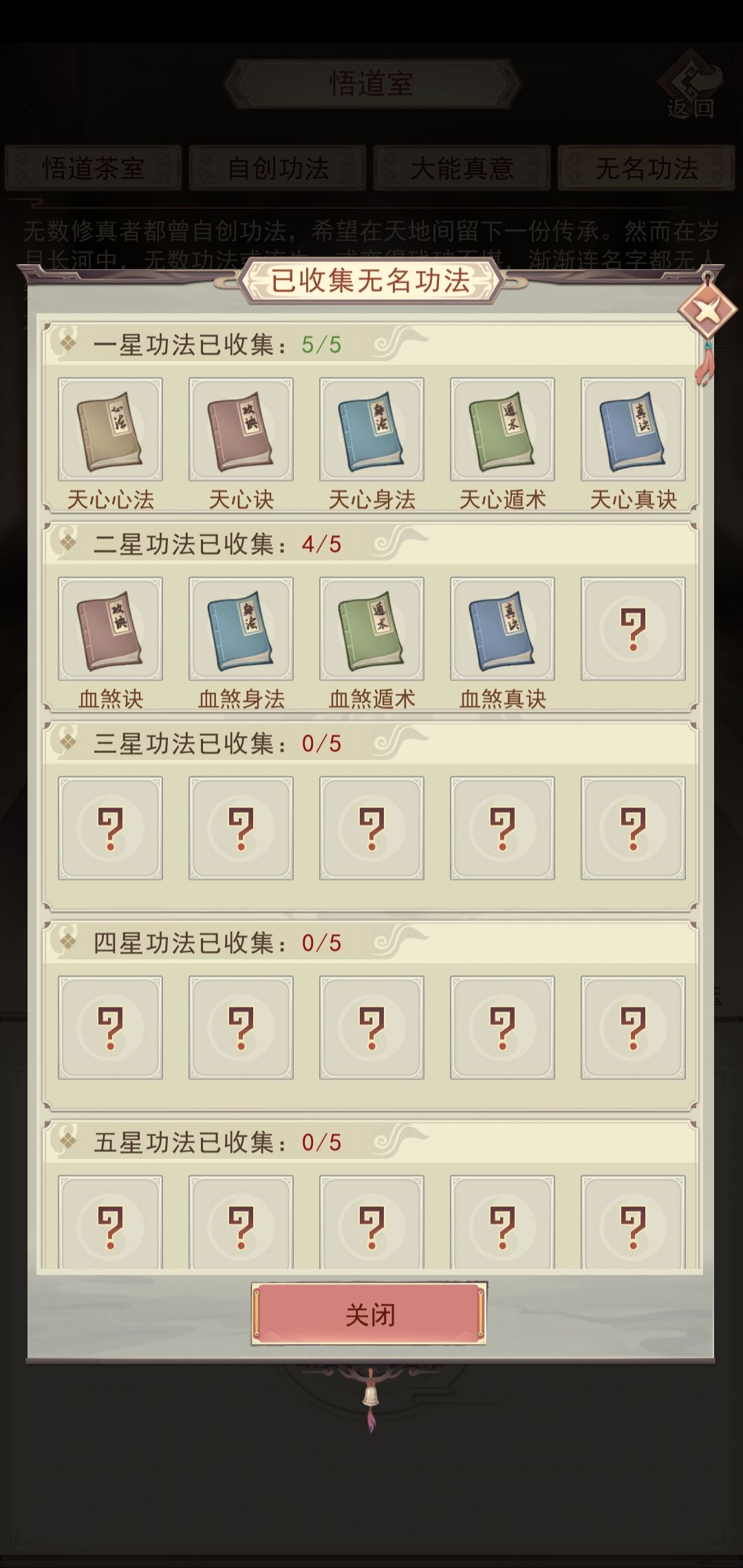The width and height of the screenshot is (743, 1568).
Task: Open the 血煞真诀 blue manual
Action: coord(502,629)
